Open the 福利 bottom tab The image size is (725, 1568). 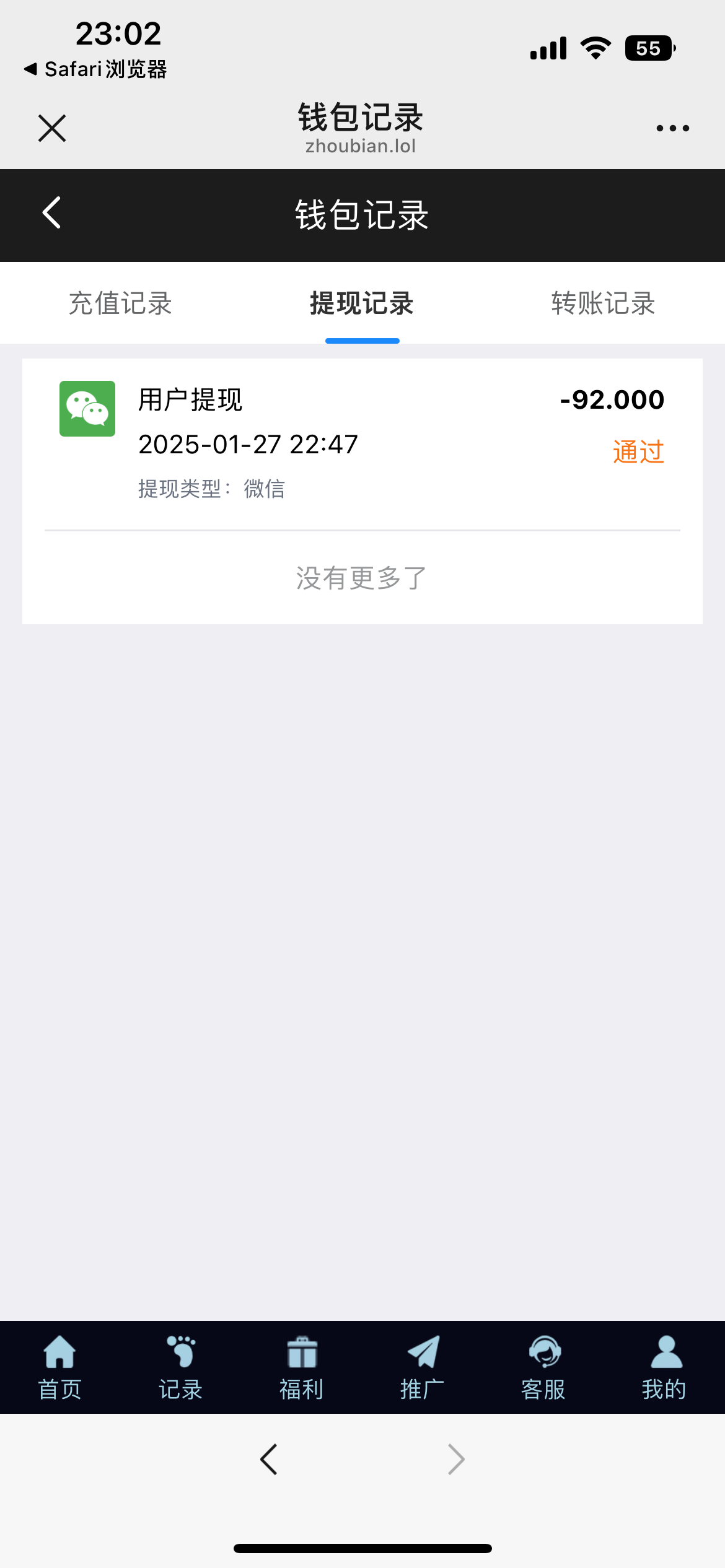(x=302, y=1367)
